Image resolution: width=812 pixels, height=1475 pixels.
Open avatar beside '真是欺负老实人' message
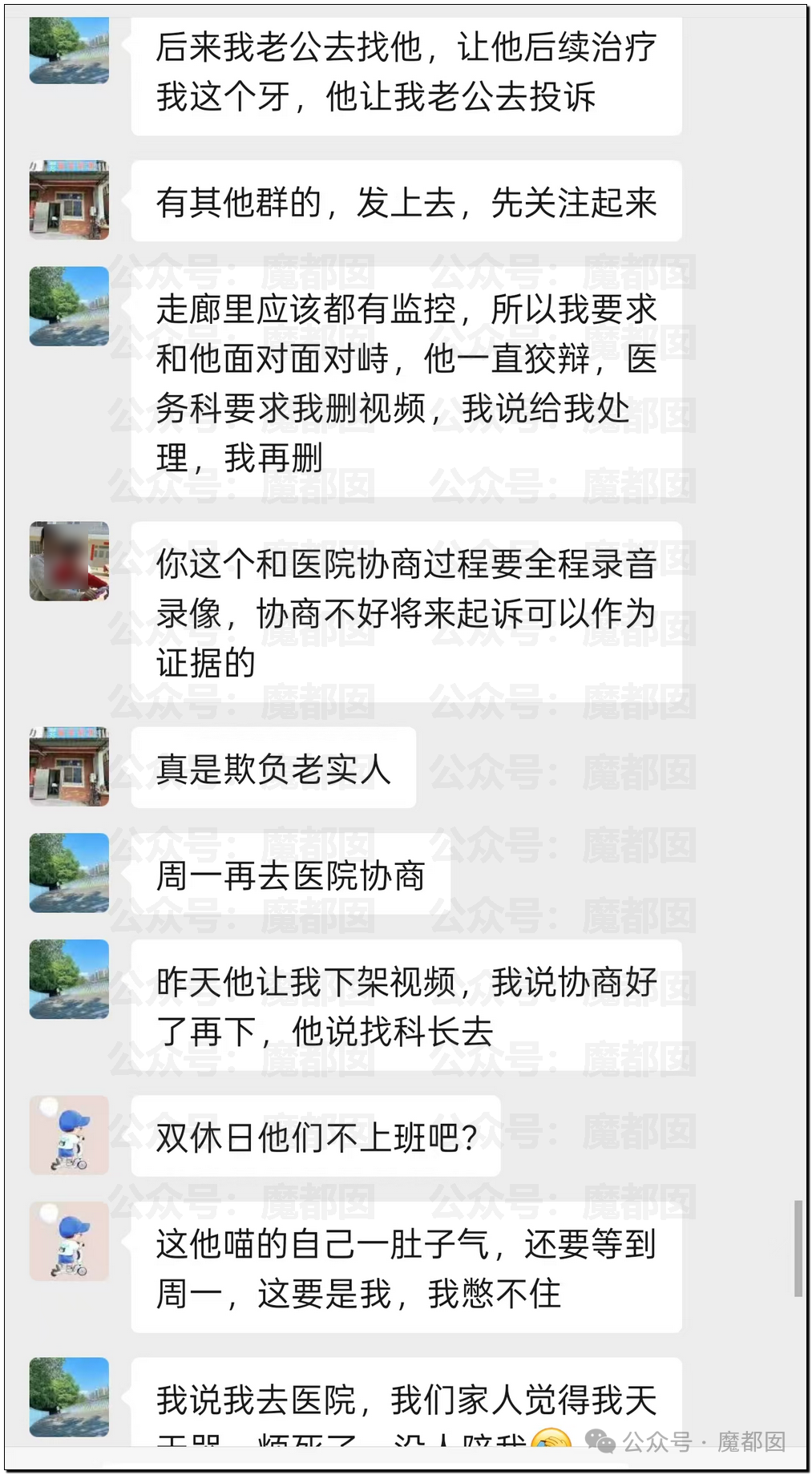(69, 766)
